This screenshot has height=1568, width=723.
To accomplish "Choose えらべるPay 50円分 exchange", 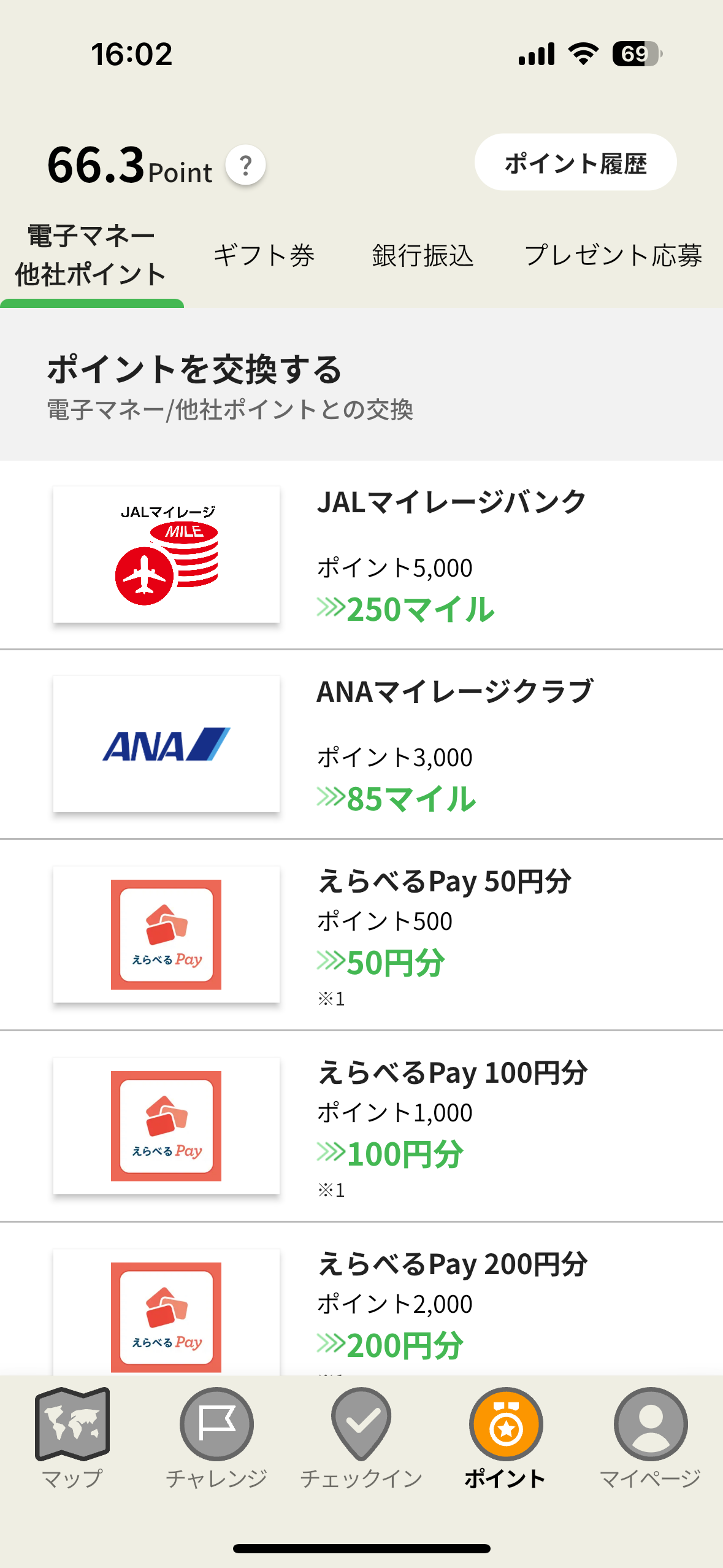I will click(x=361, y=935).
